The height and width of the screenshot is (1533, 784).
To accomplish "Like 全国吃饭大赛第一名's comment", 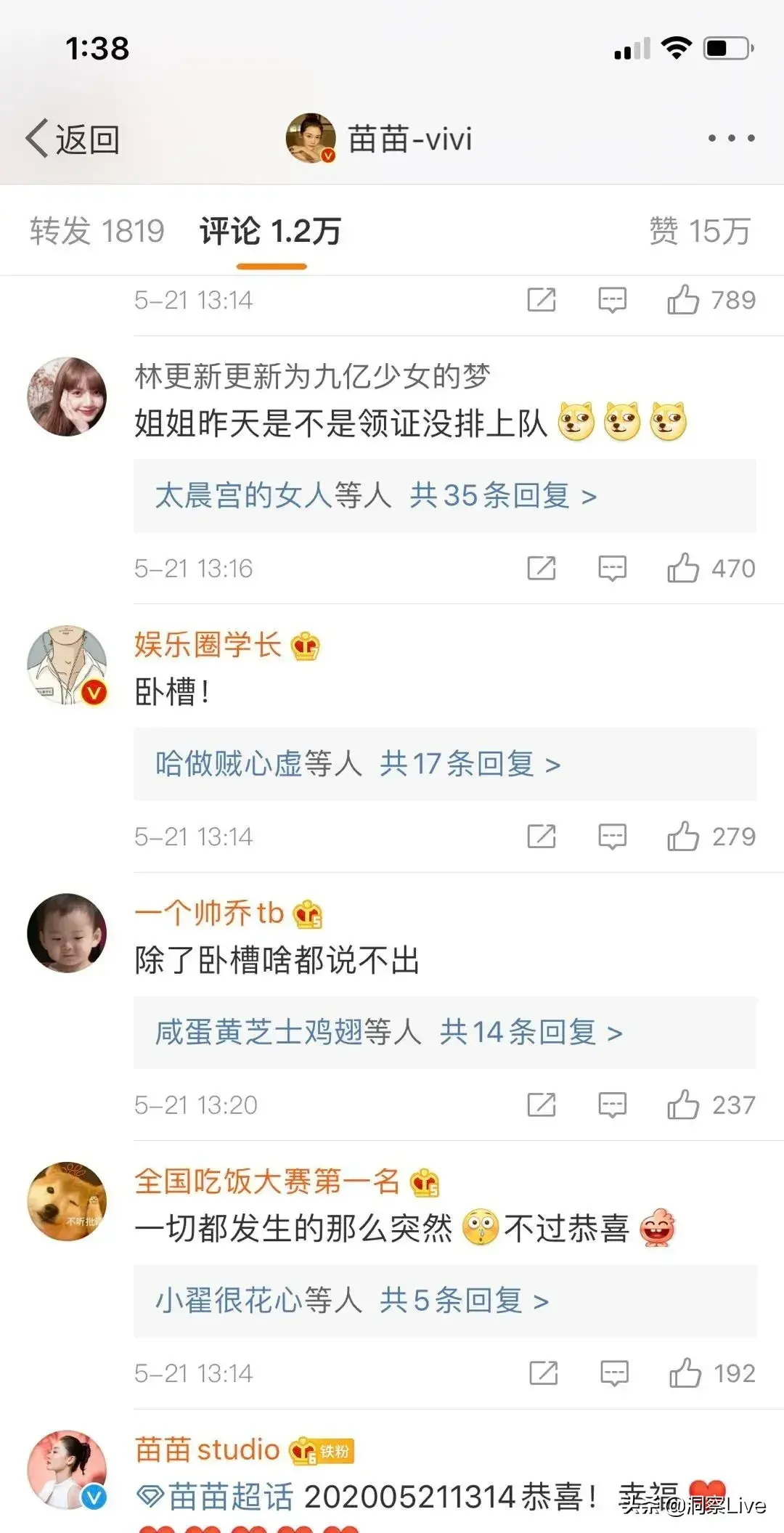I will pyautogui.click(x=685, y=1373).
